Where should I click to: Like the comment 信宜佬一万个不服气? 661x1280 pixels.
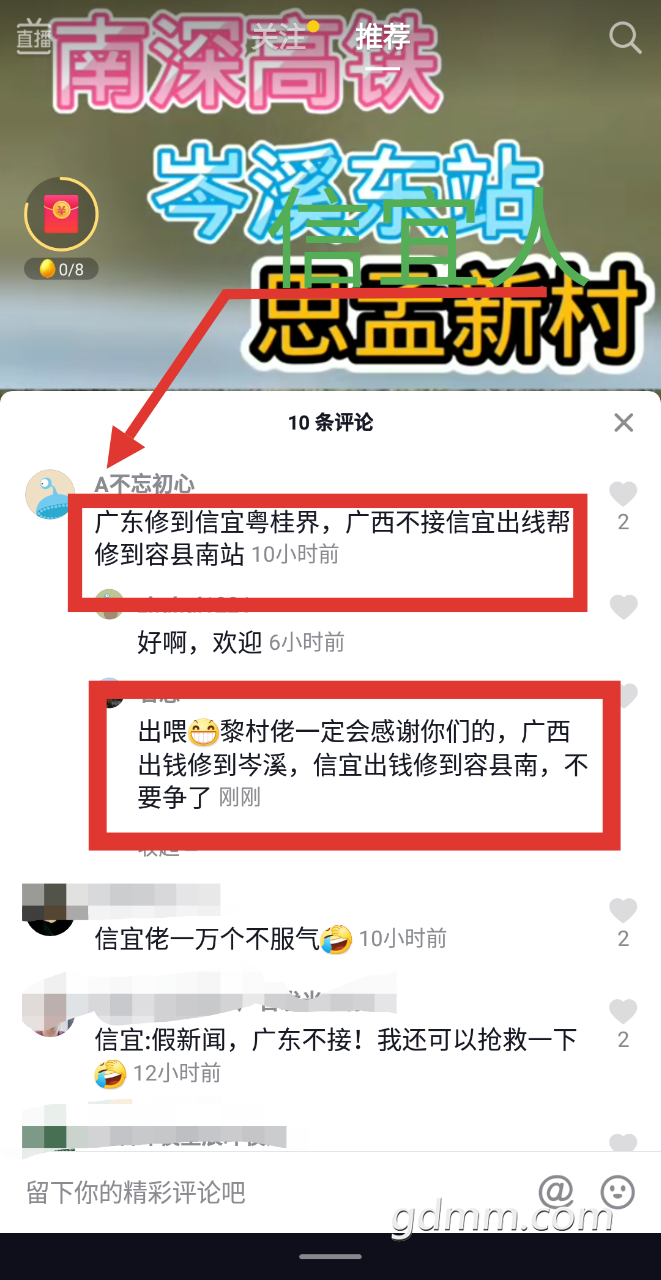point(623,910)
